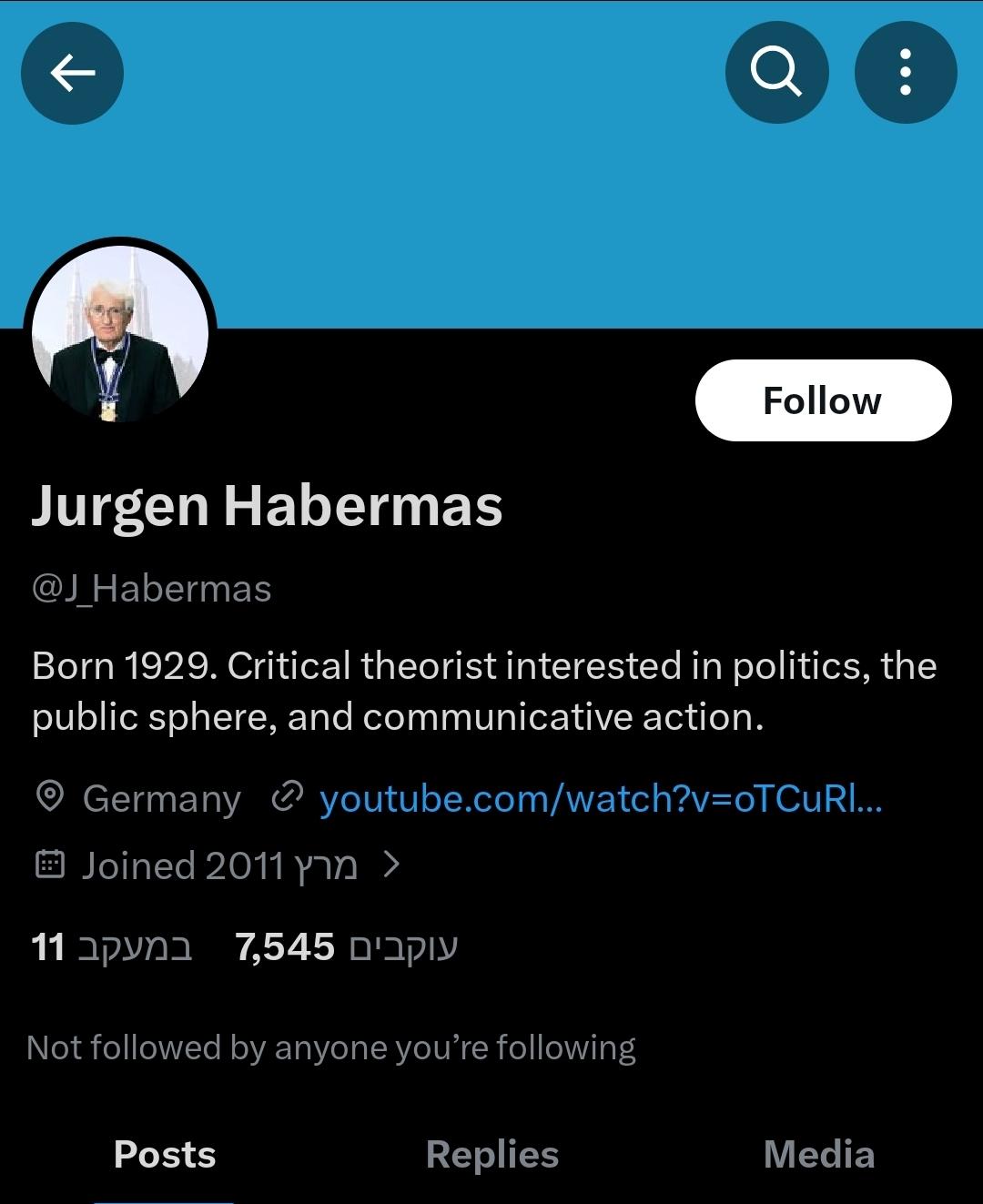Switch to the Replies tab
Screen dimensions: 983x1204
click(491, 1154)
